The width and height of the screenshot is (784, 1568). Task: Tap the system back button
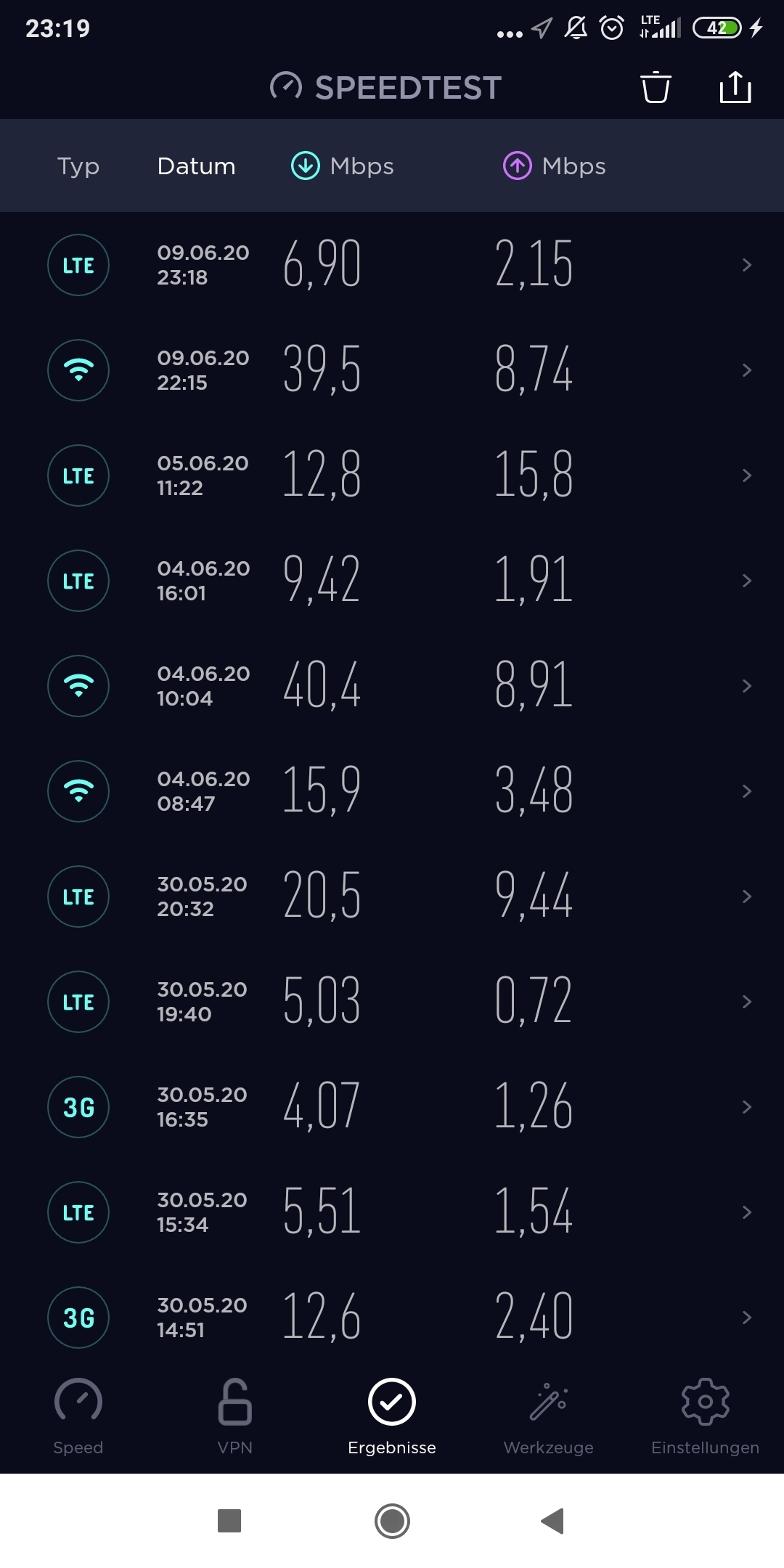[553, 1521]
